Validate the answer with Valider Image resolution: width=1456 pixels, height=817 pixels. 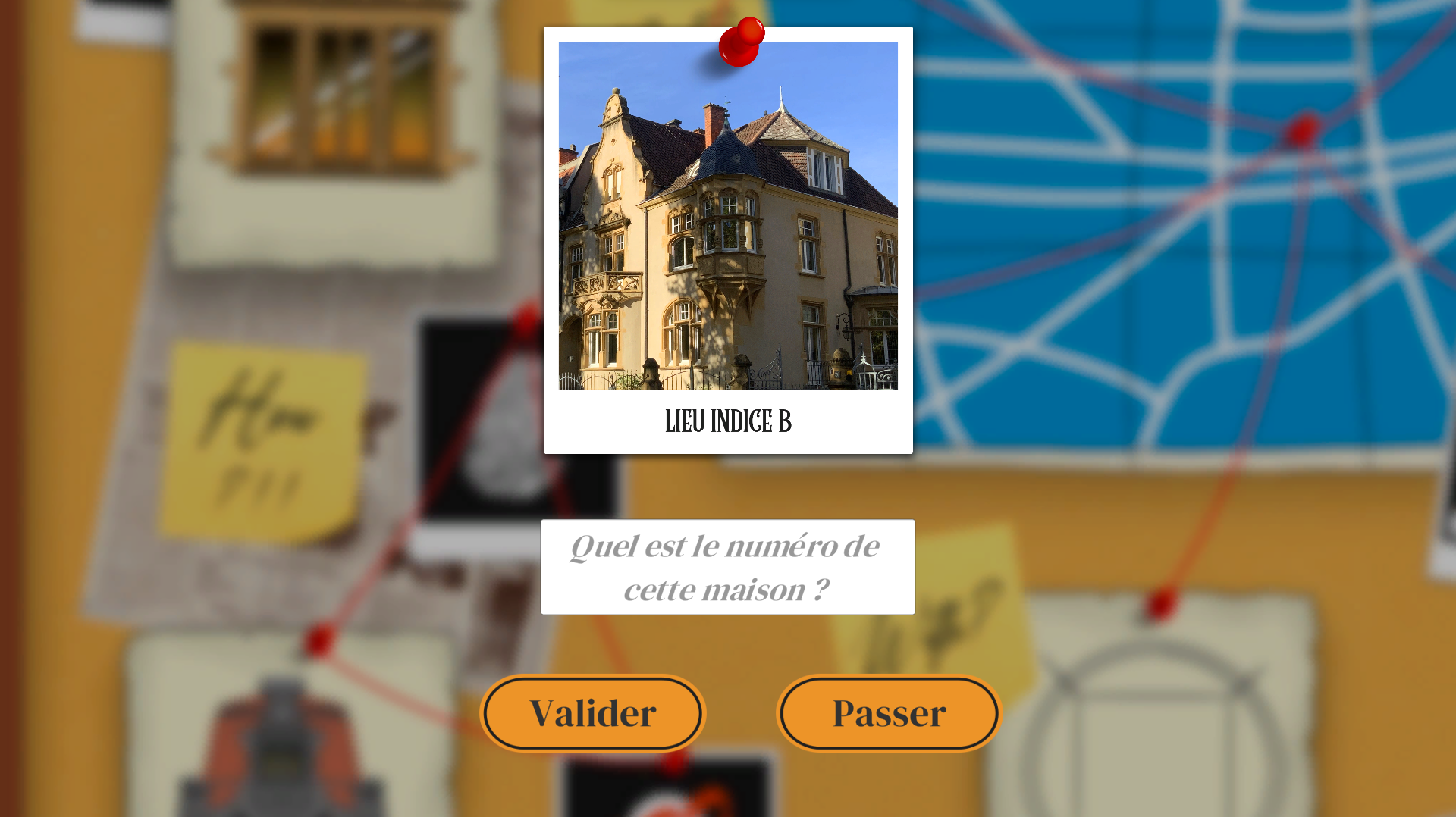click(x=593, y=713)
